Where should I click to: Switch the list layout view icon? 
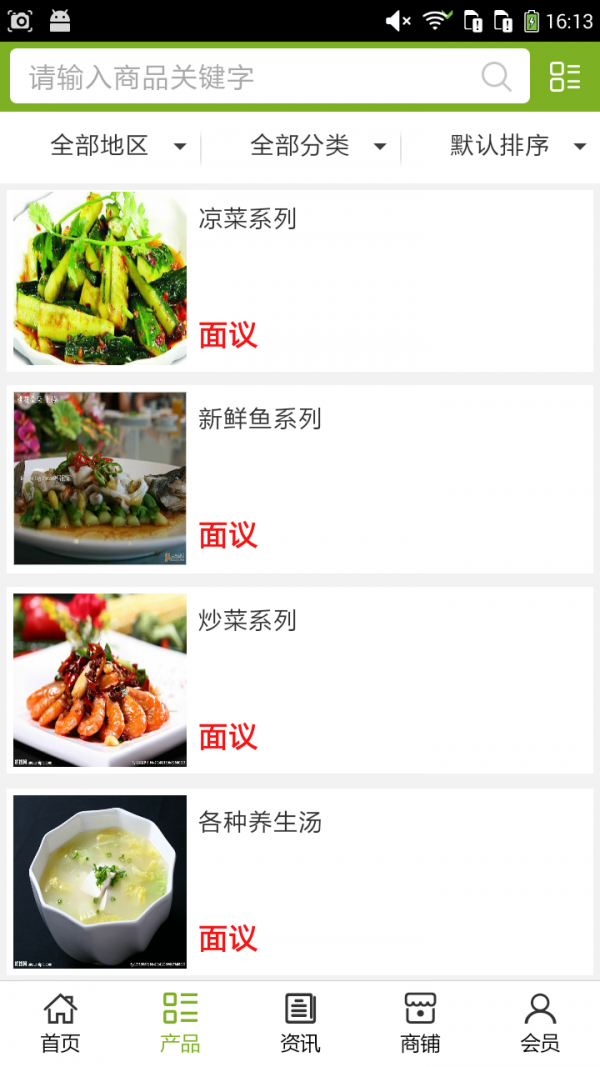(565, 77)
